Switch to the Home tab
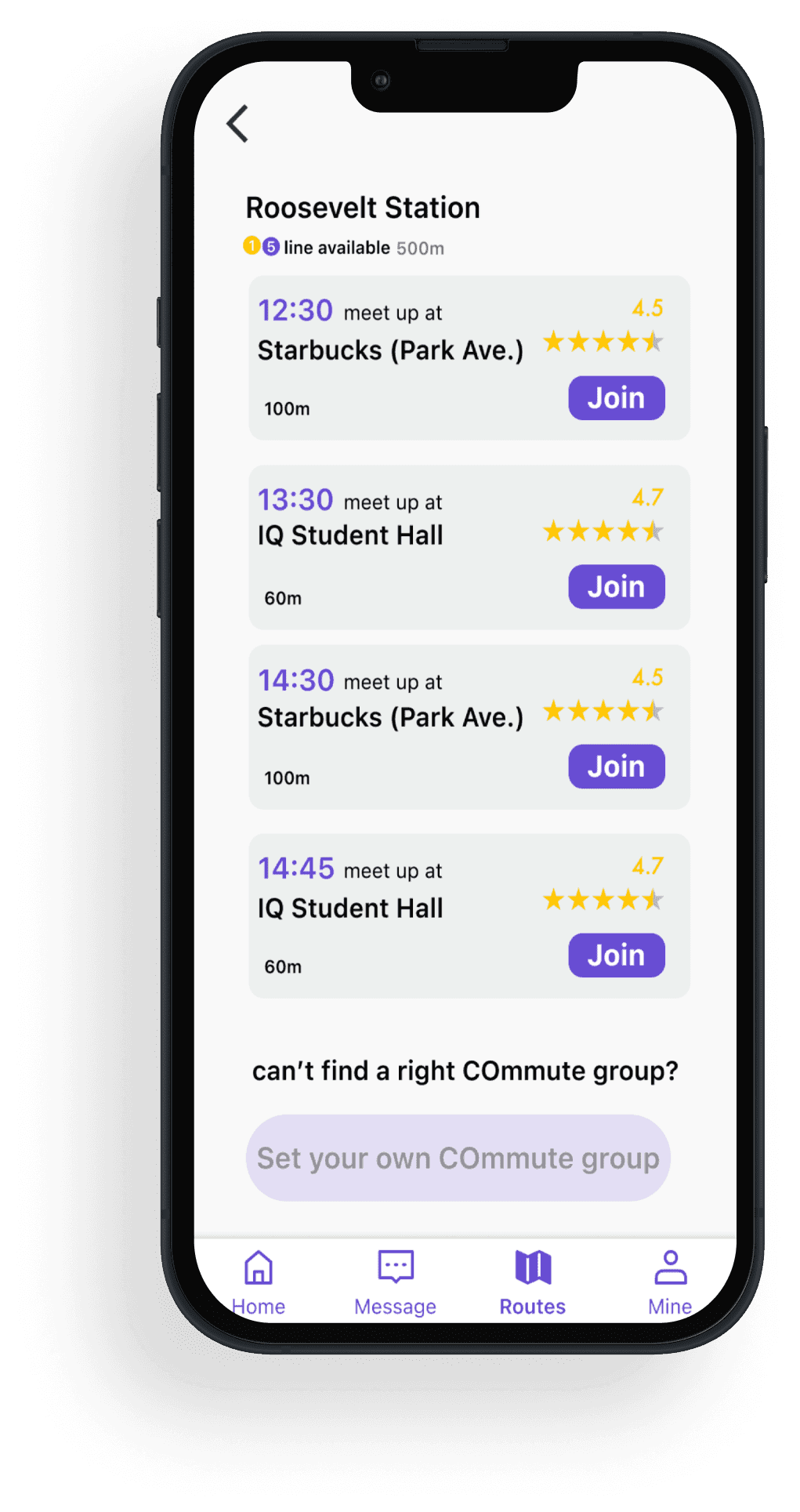 (x=259, y=1283)
